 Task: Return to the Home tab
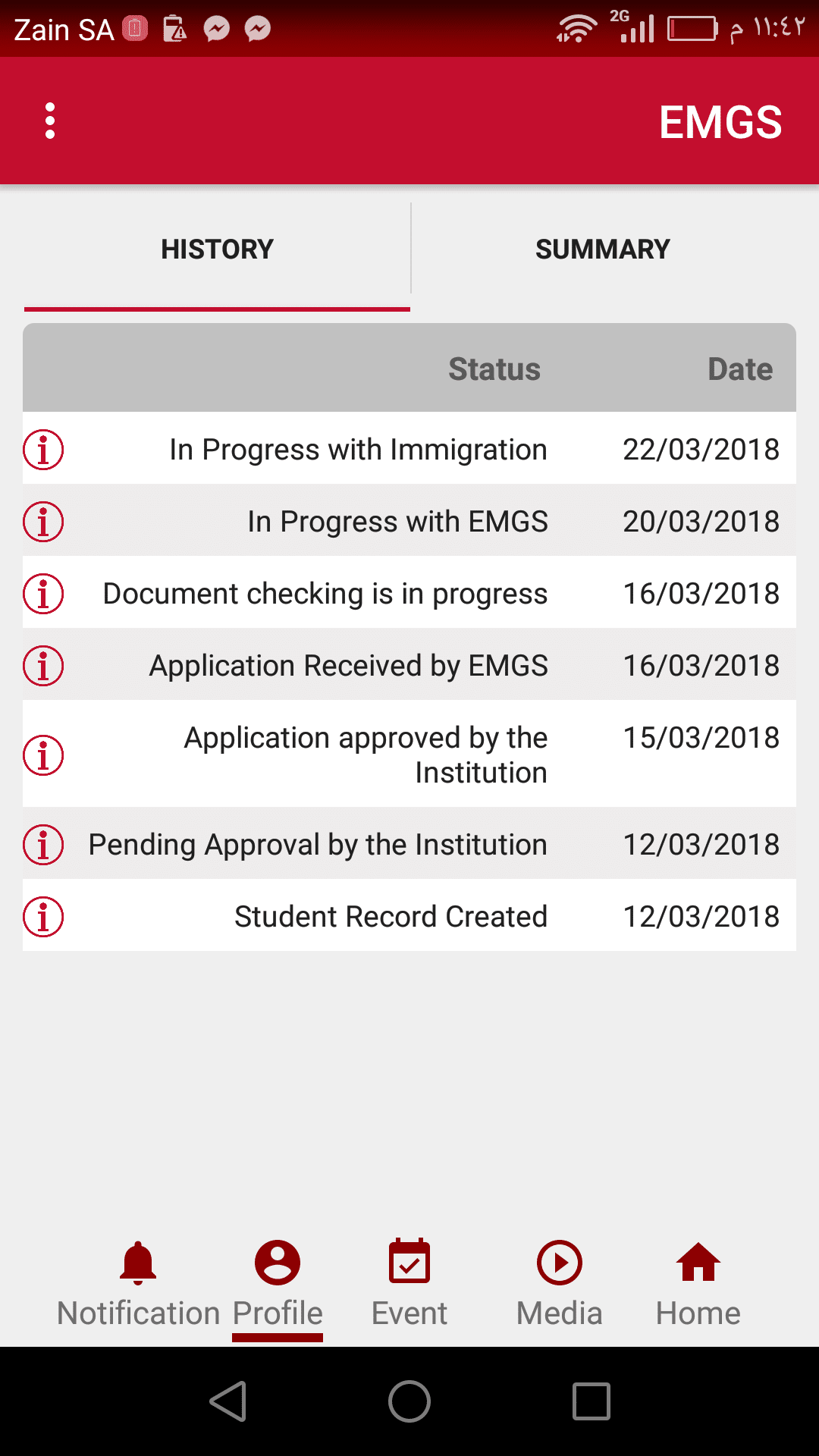pyautogui.click(x=698, y=1283)
